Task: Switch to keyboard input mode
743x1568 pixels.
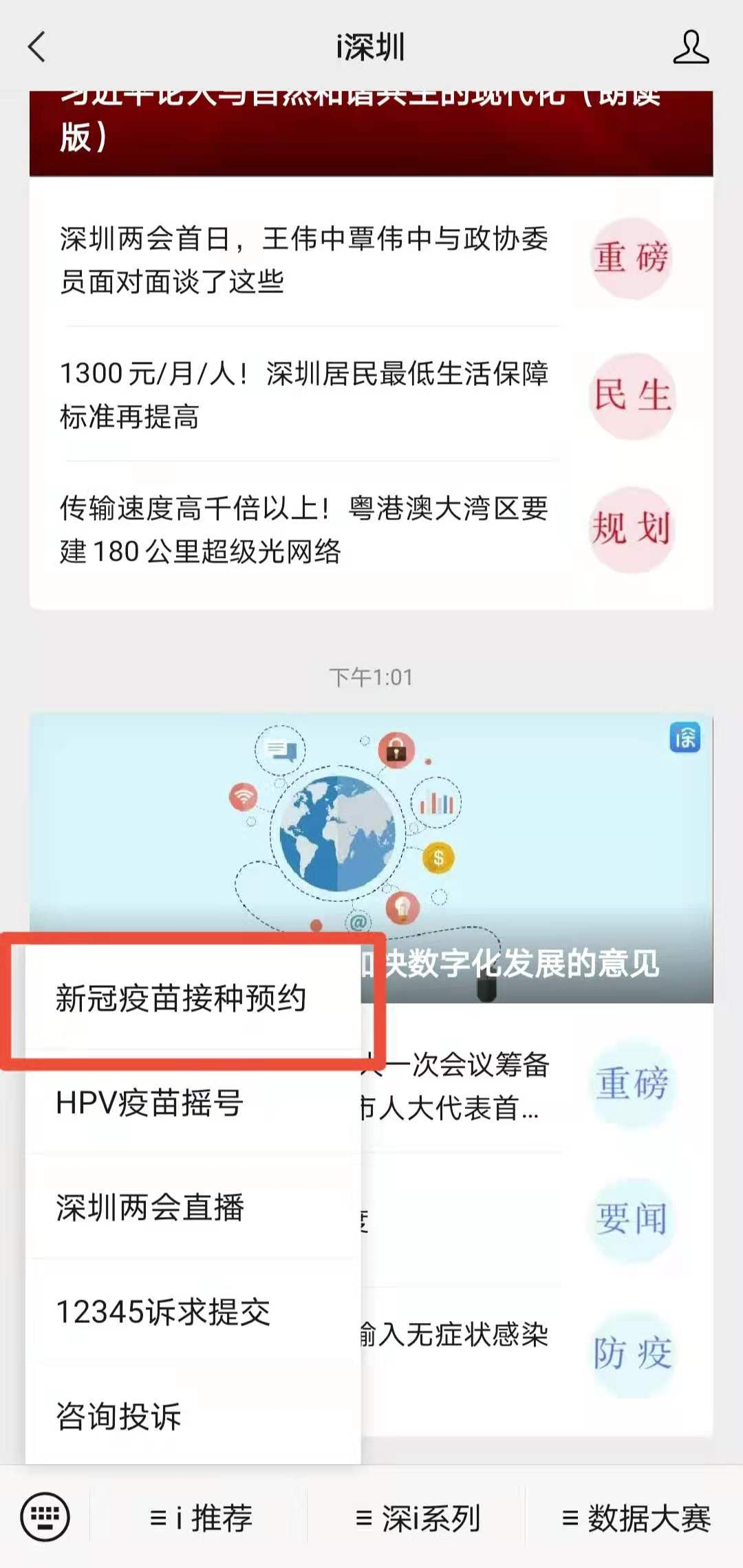Action: pos(45,1517)
